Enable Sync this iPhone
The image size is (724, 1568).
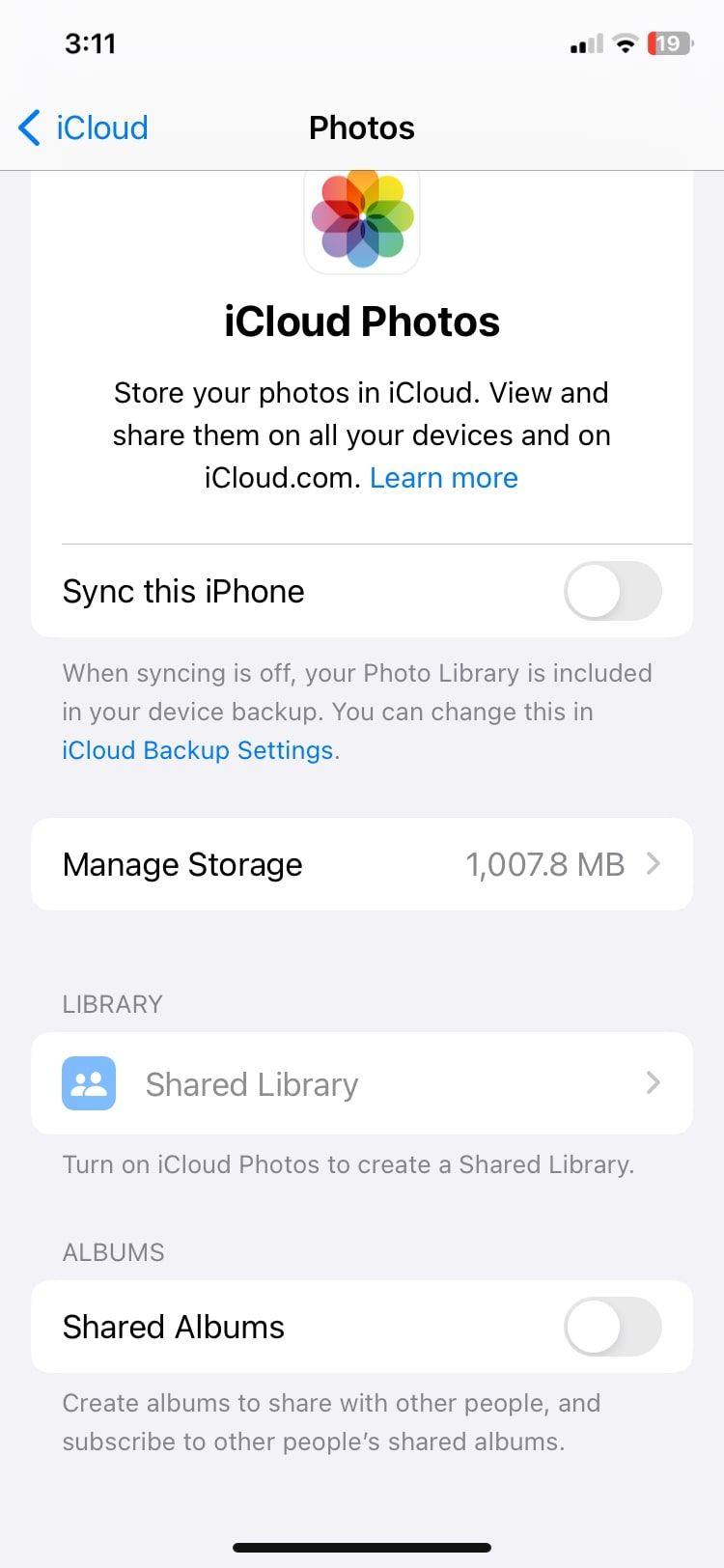point(612,591)
